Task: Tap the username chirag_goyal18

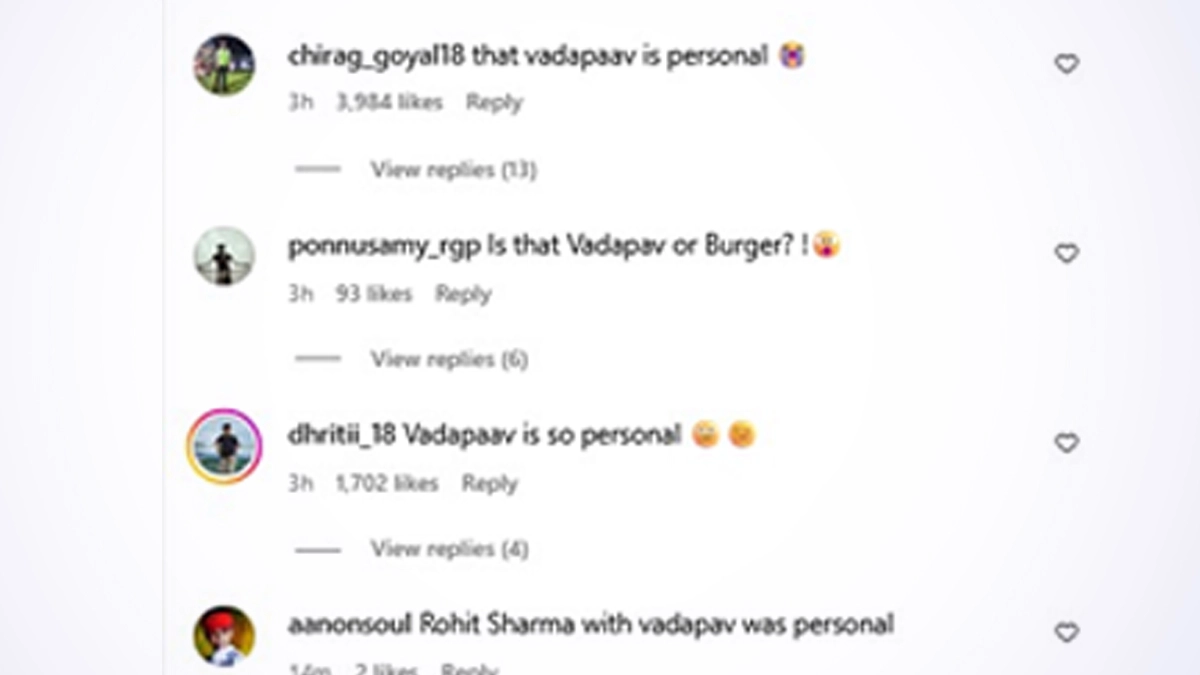Action: [375, 56]
